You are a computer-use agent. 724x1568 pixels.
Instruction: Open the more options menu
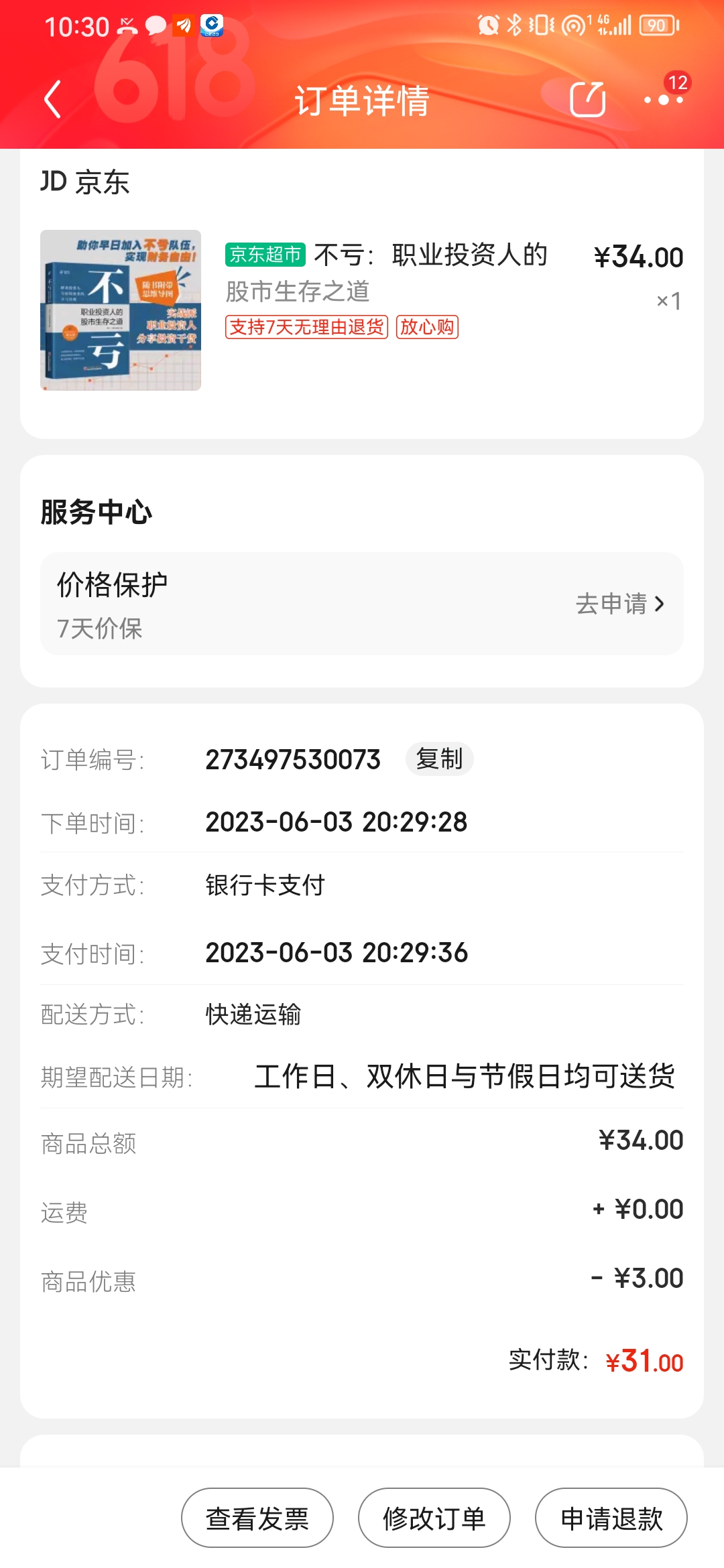pyautogui.click(x=663, y=100)
